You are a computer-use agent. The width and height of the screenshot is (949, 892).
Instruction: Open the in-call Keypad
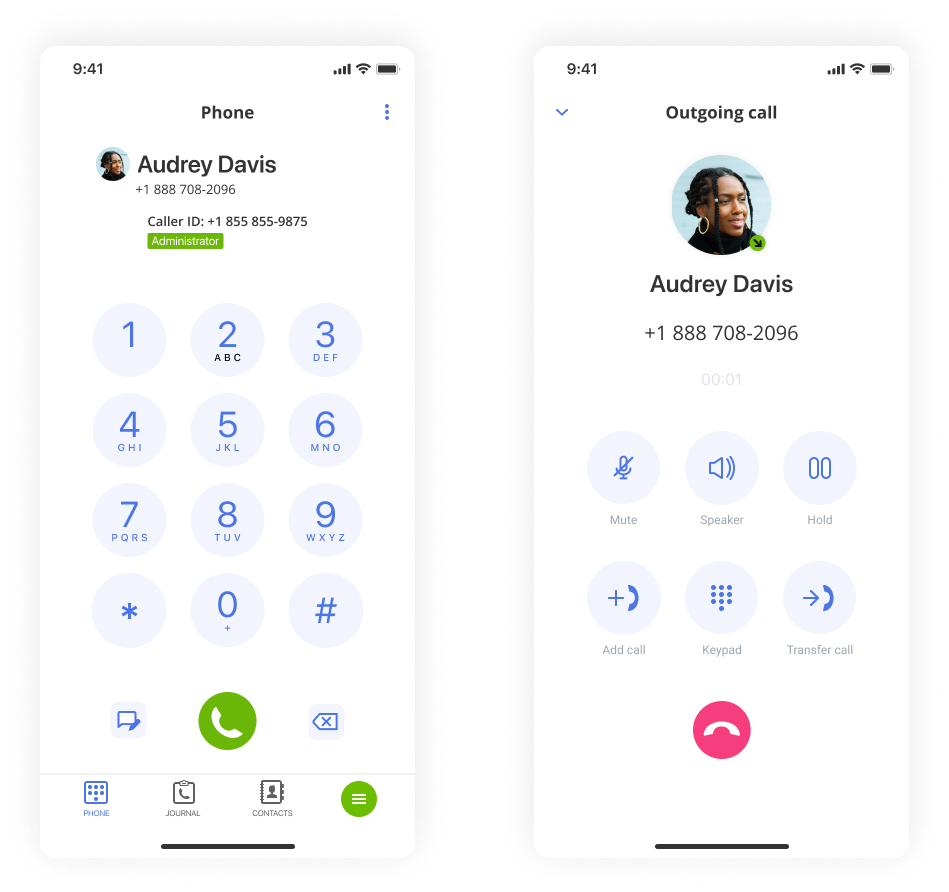coord(722,598)
